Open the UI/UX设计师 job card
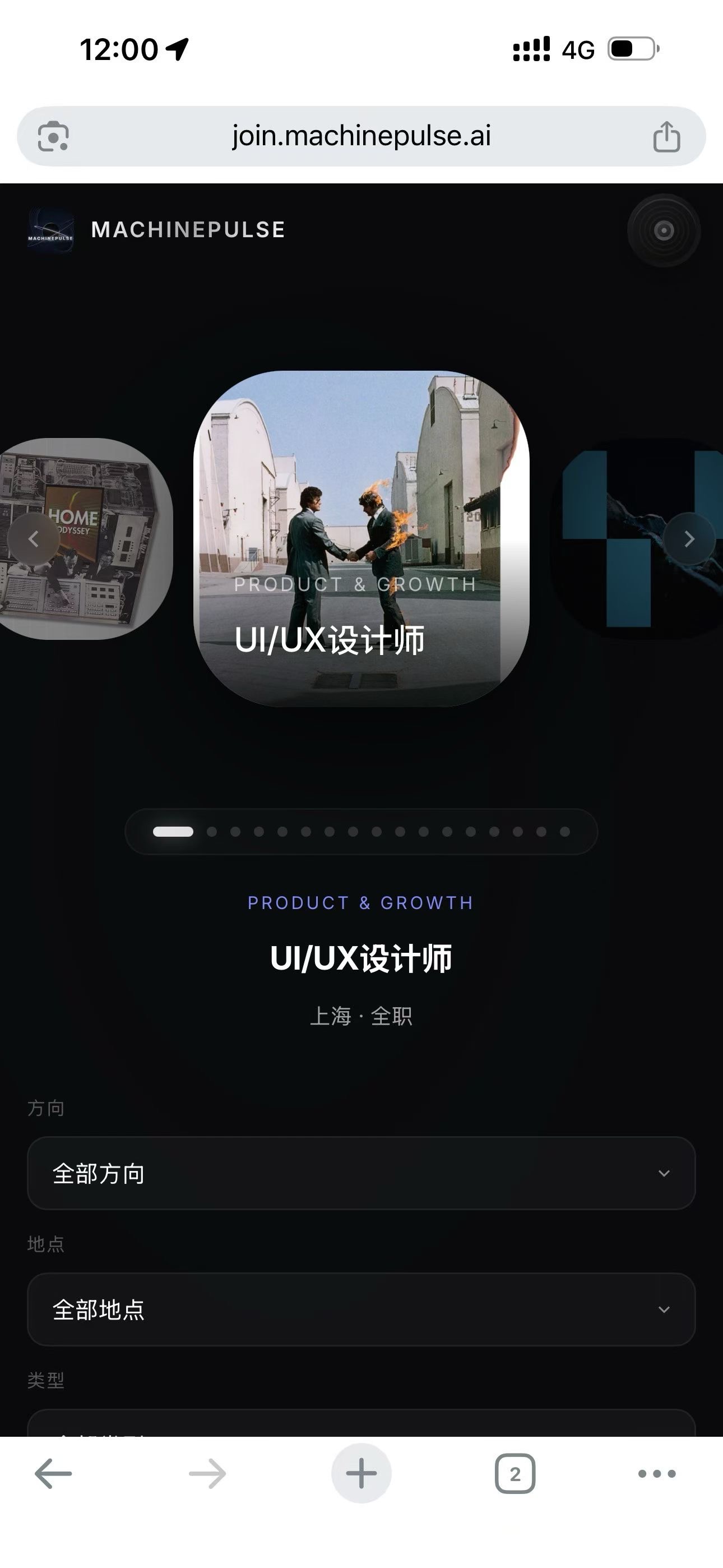Image resolution: width=723 pixels, height=1568 pixels. (x=361, y=539)
